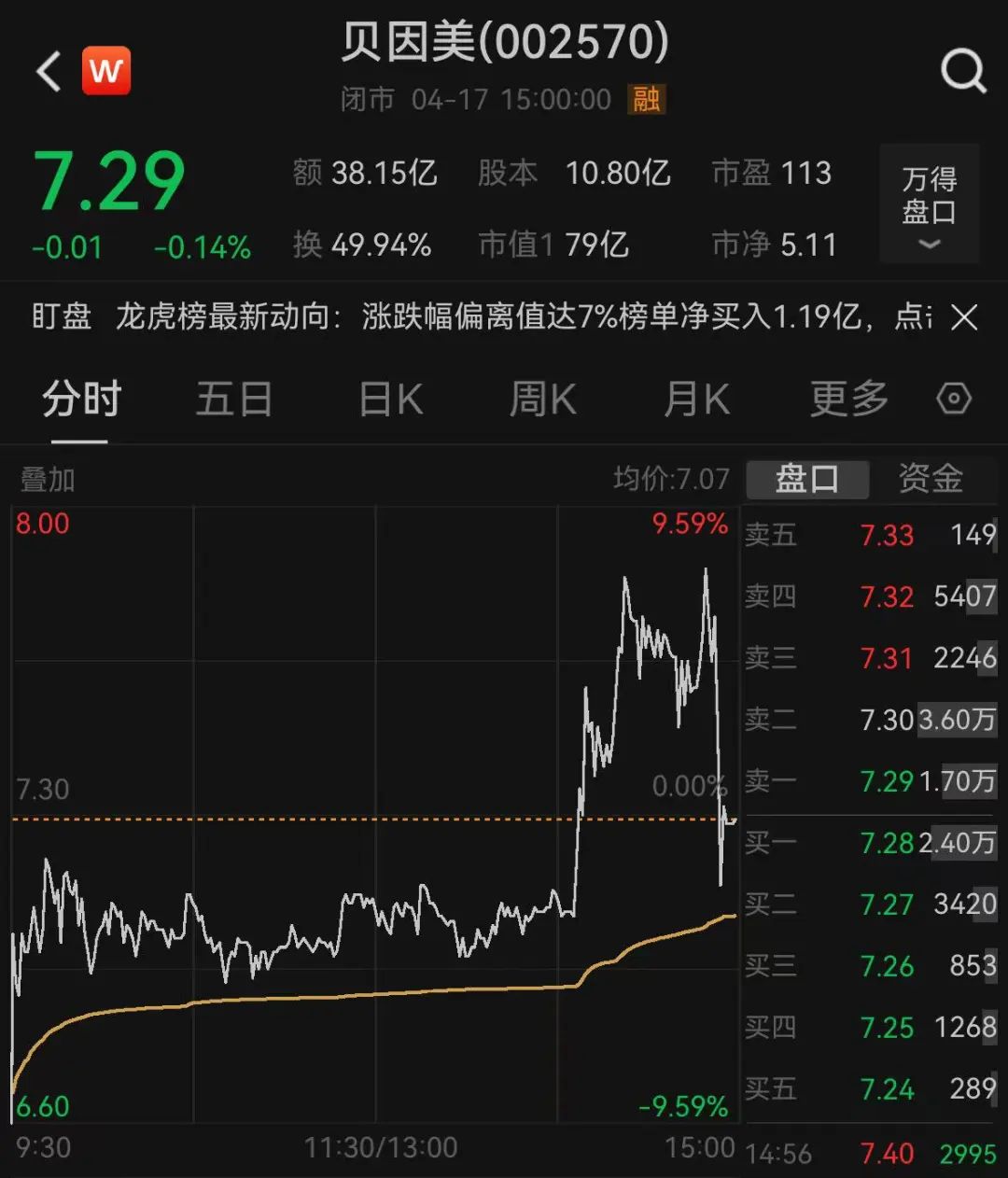Viewport: 1008px width, 1178px height.
Task: Dismiss the 盯盘 龙虎榜 news banner
Action: point(964,317)
